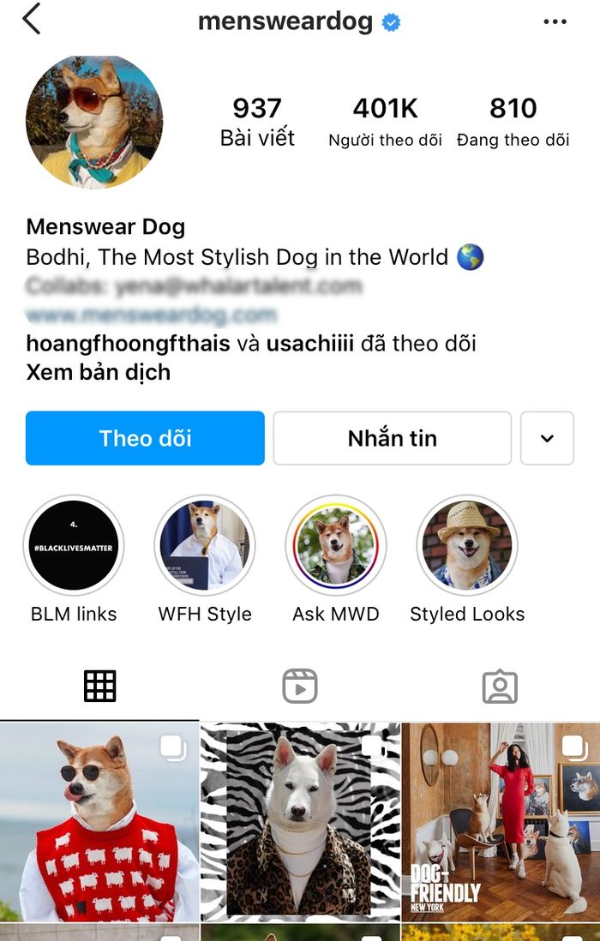The width and height of the screenshot is (600, 941).
Task: Open the WFH Style story highlight
Action: tap(205, 546)
